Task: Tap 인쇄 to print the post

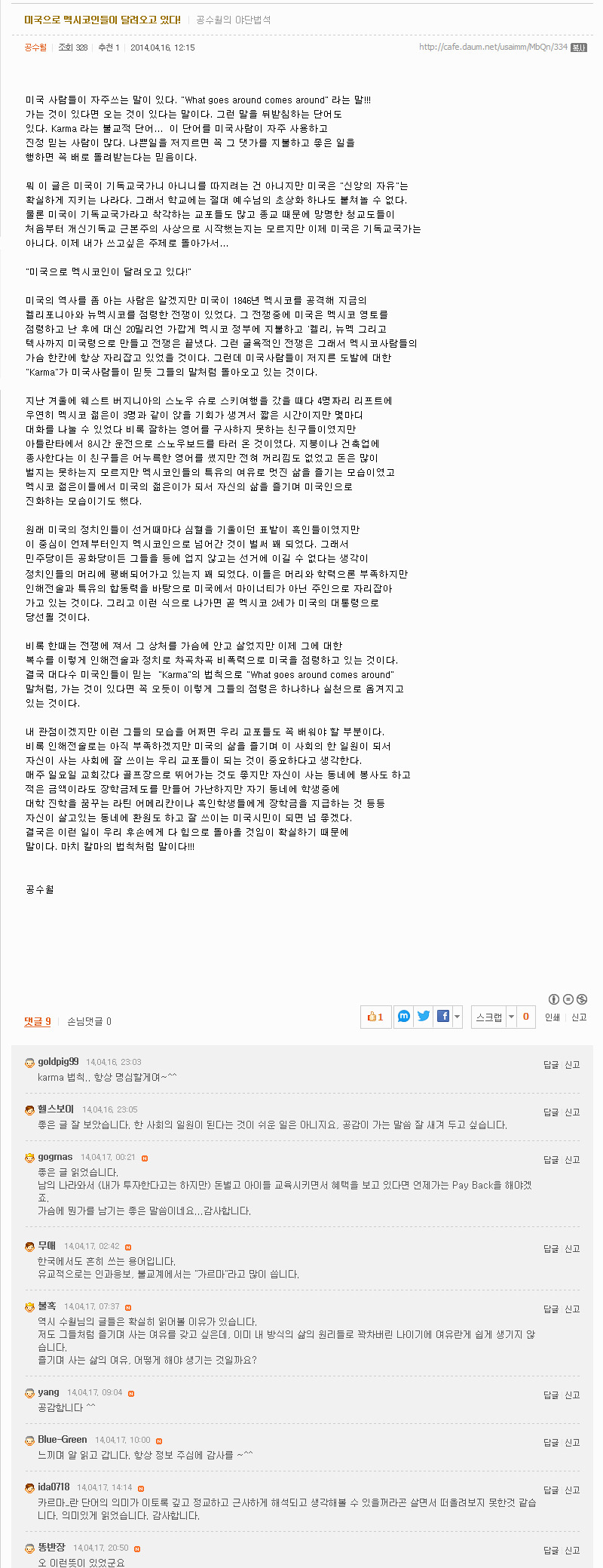Action: 552,1017
